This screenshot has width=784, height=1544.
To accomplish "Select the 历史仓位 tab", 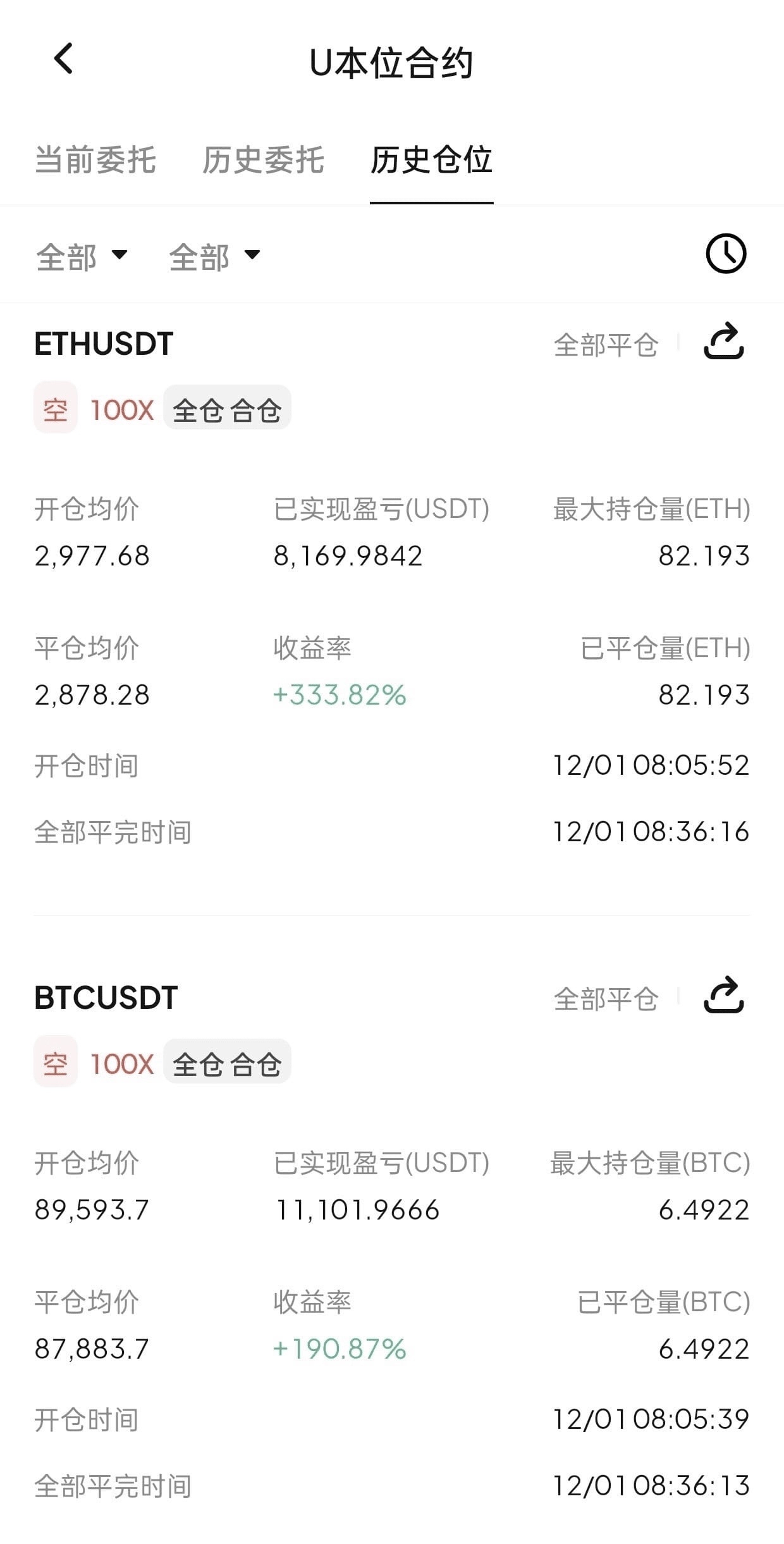I will click(x=431, y=159).
